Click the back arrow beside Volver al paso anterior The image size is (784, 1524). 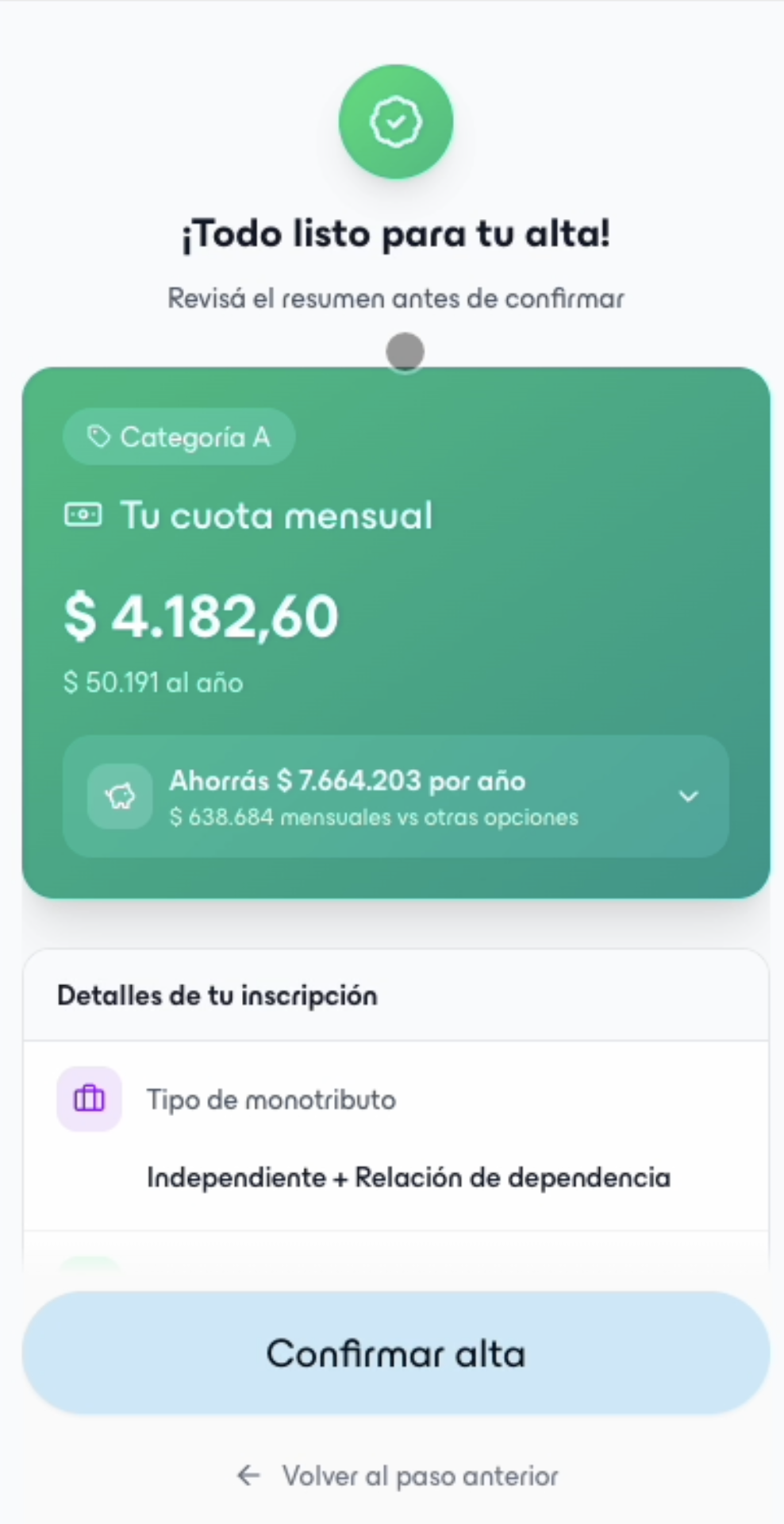(248, 1475)
